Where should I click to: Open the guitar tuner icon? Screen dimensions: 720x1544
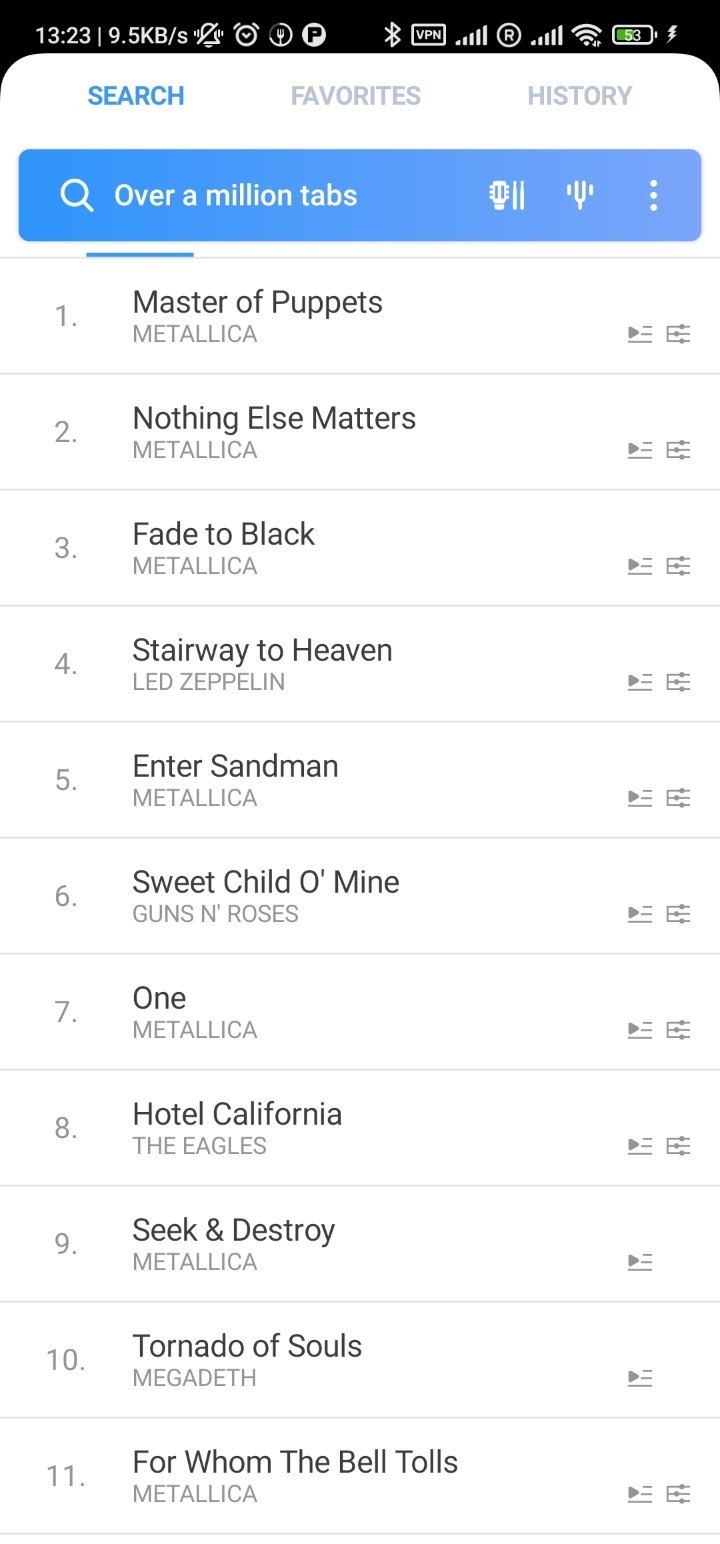(x=507, y=195)
